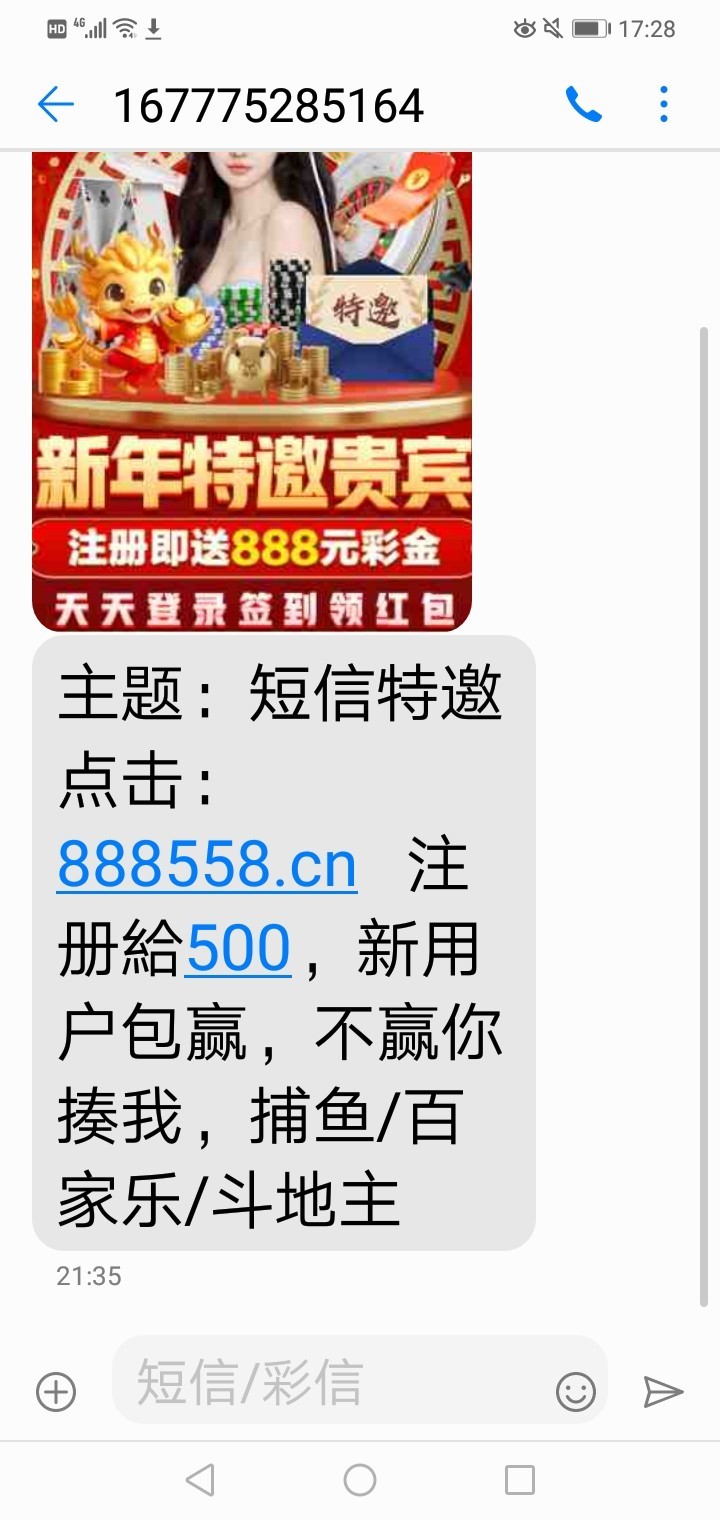720x1520 pixels.
Task: Open recent apps via the square button
Action: click(x=519, y=1479)
